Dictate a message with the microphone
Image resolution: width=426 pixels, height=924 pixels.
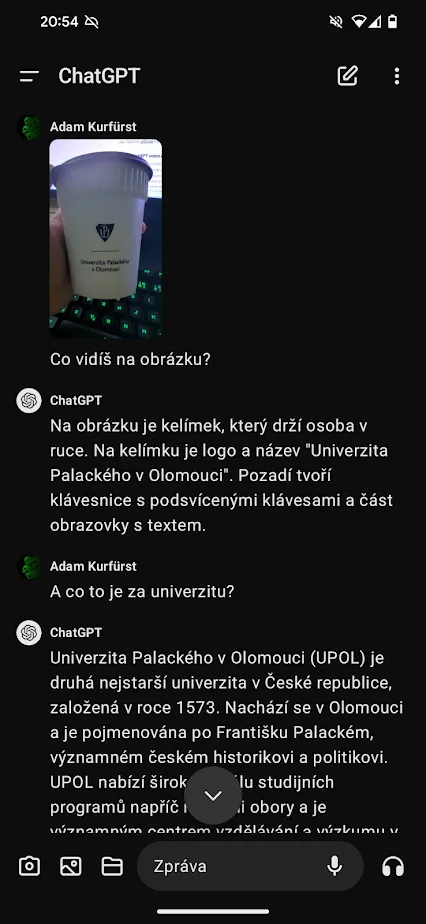pos(335,866)
